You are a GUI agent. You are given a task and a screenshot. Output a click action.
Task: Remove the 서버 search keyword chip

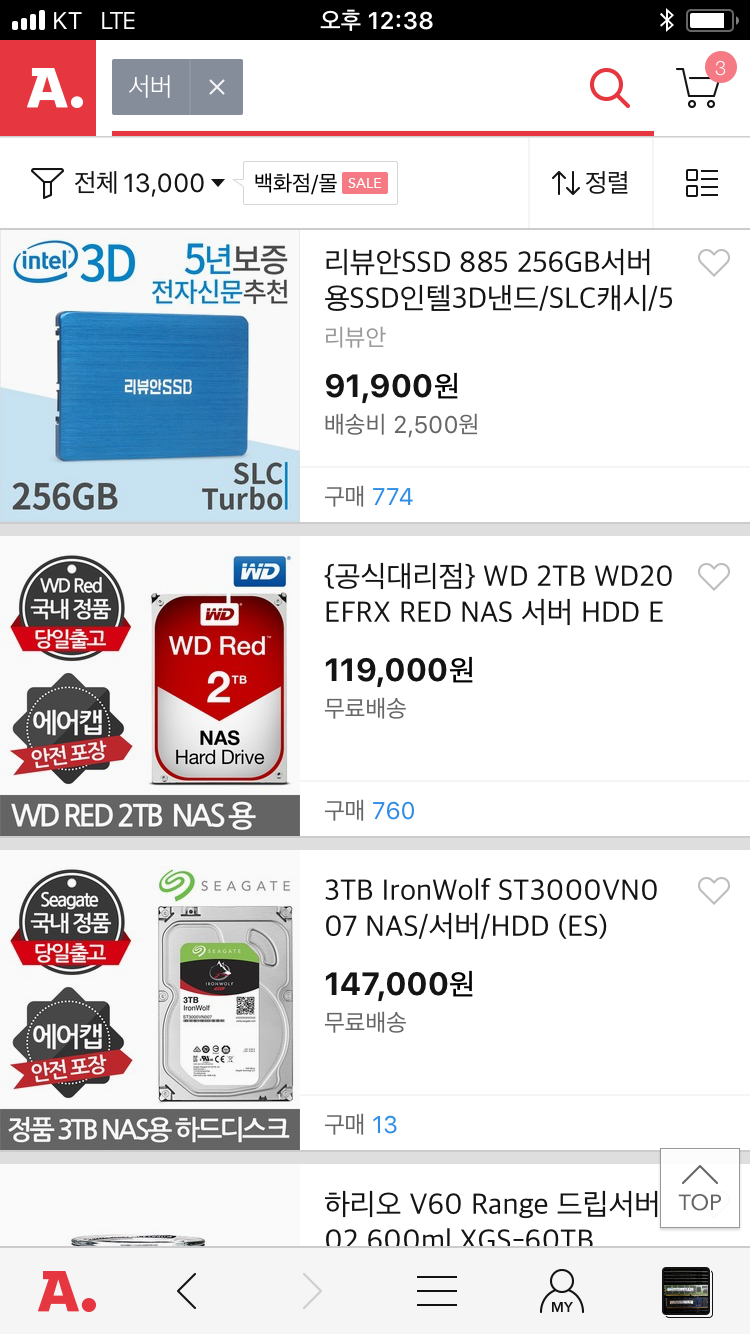[x=216, y=87]
